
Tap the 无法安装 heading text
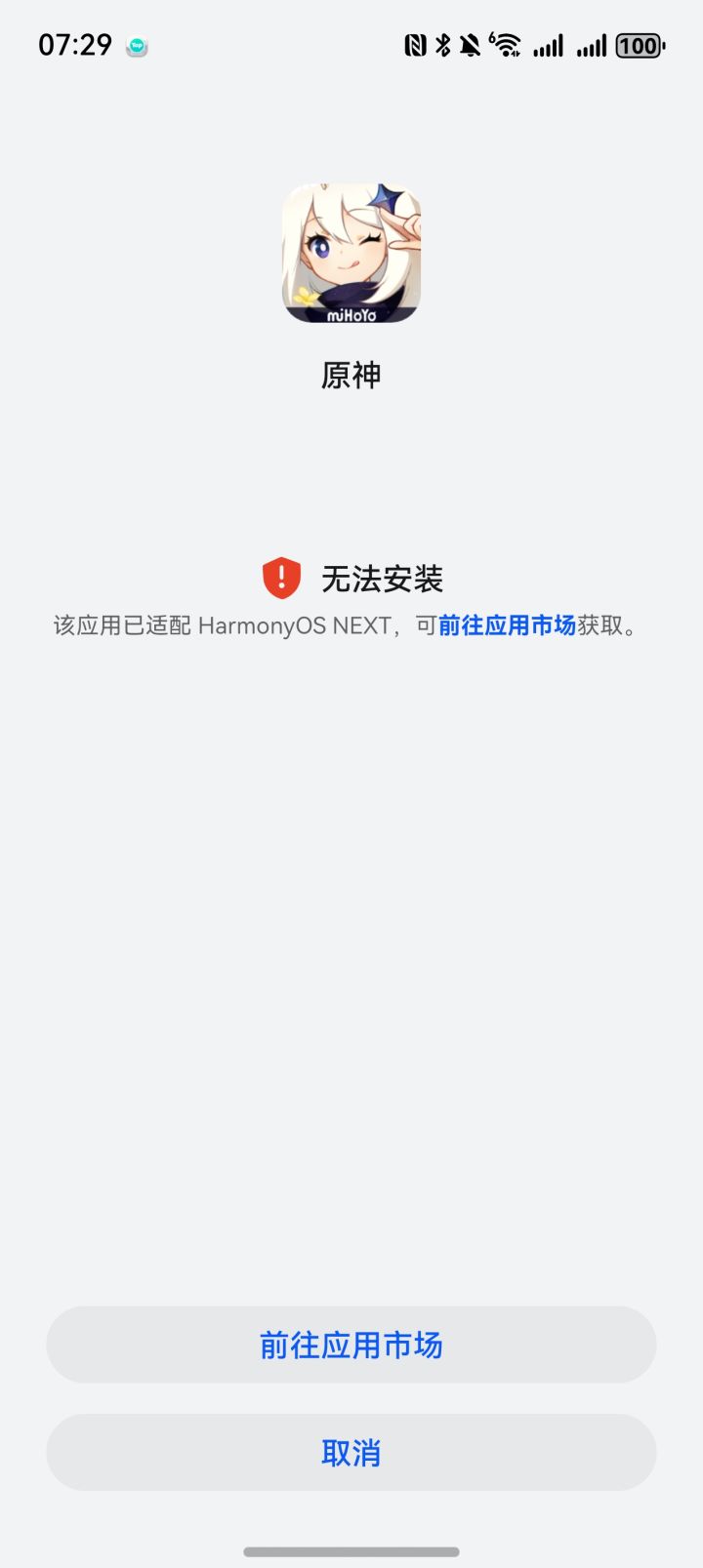click(x=382, y=578)
